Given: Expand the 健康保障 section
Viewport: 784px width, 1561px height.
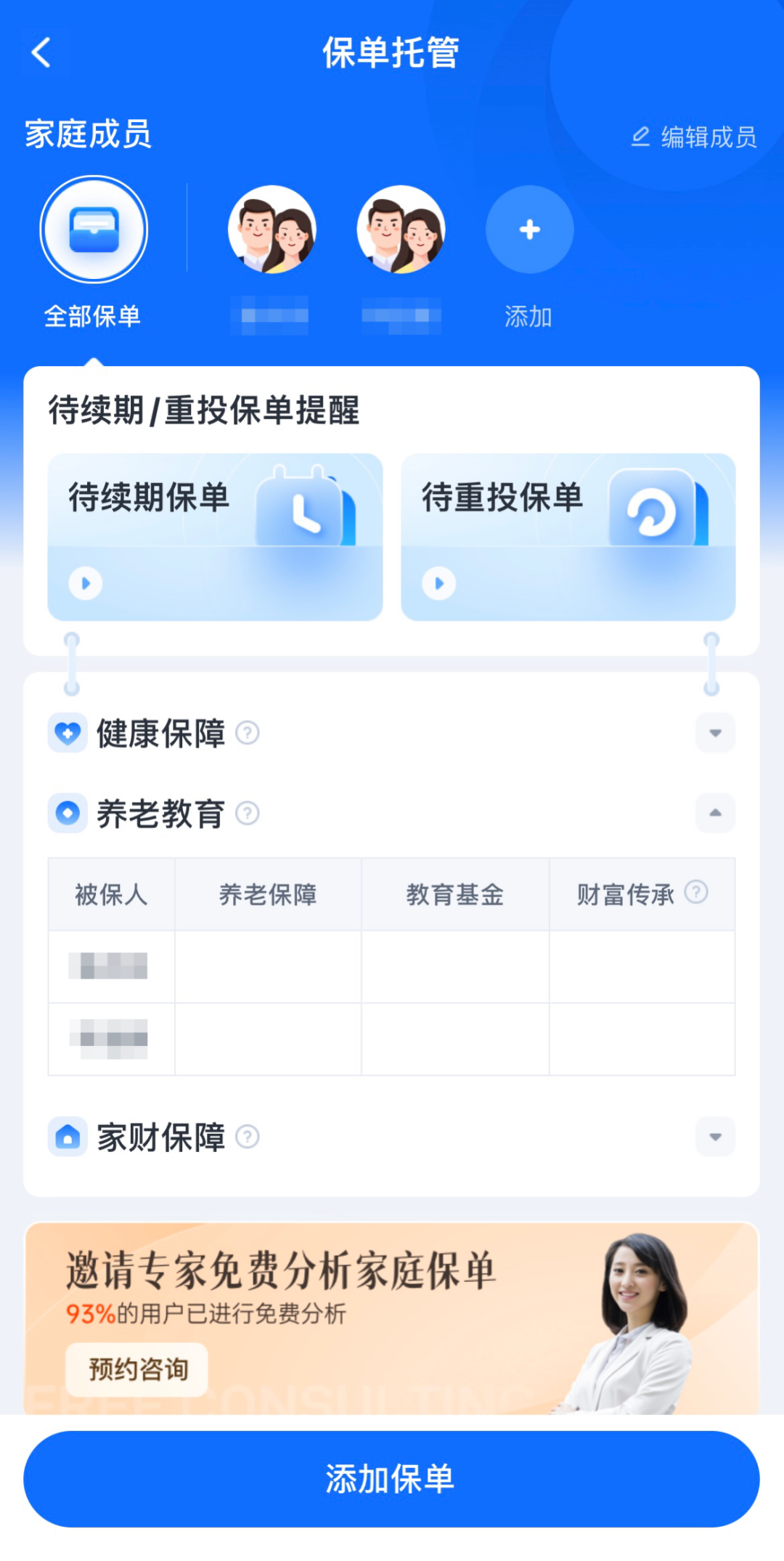Looking at the screenshot, I should pyautogui.click(x=715, y=733).
